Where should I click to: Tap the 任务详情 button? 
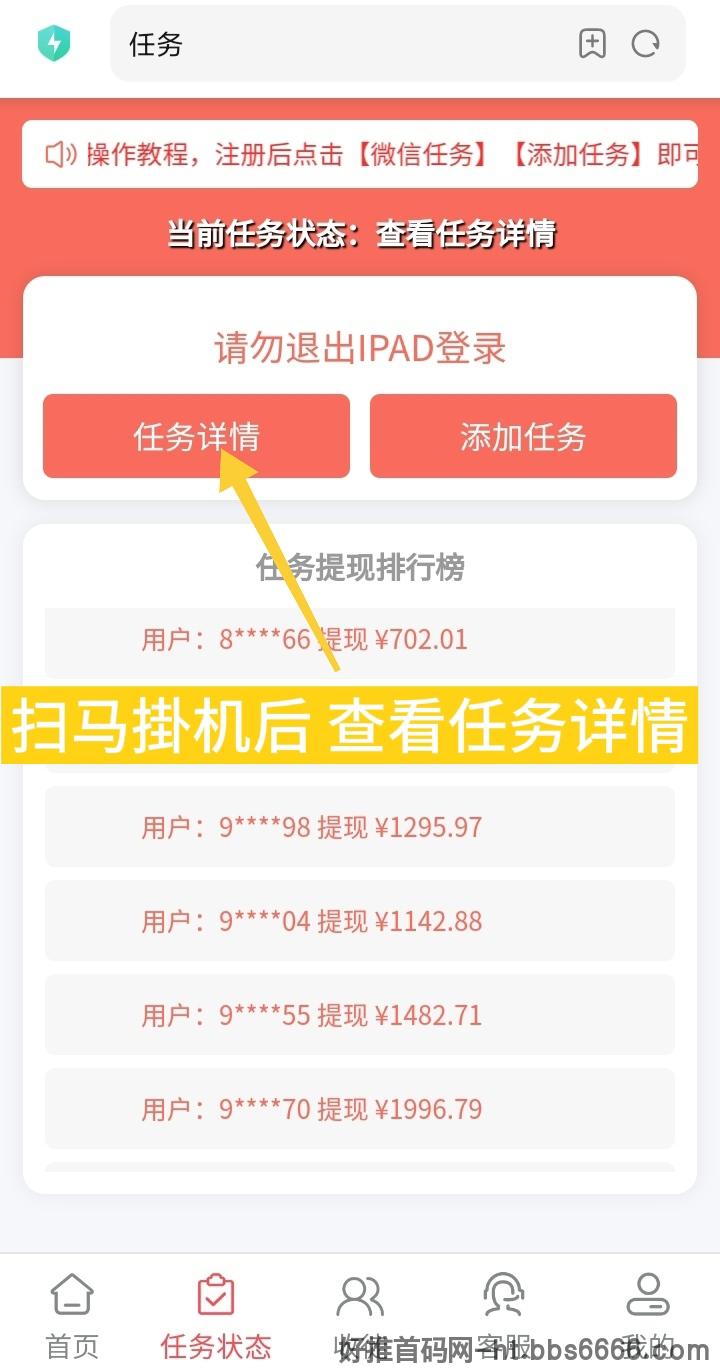click(x=196, y=436)
